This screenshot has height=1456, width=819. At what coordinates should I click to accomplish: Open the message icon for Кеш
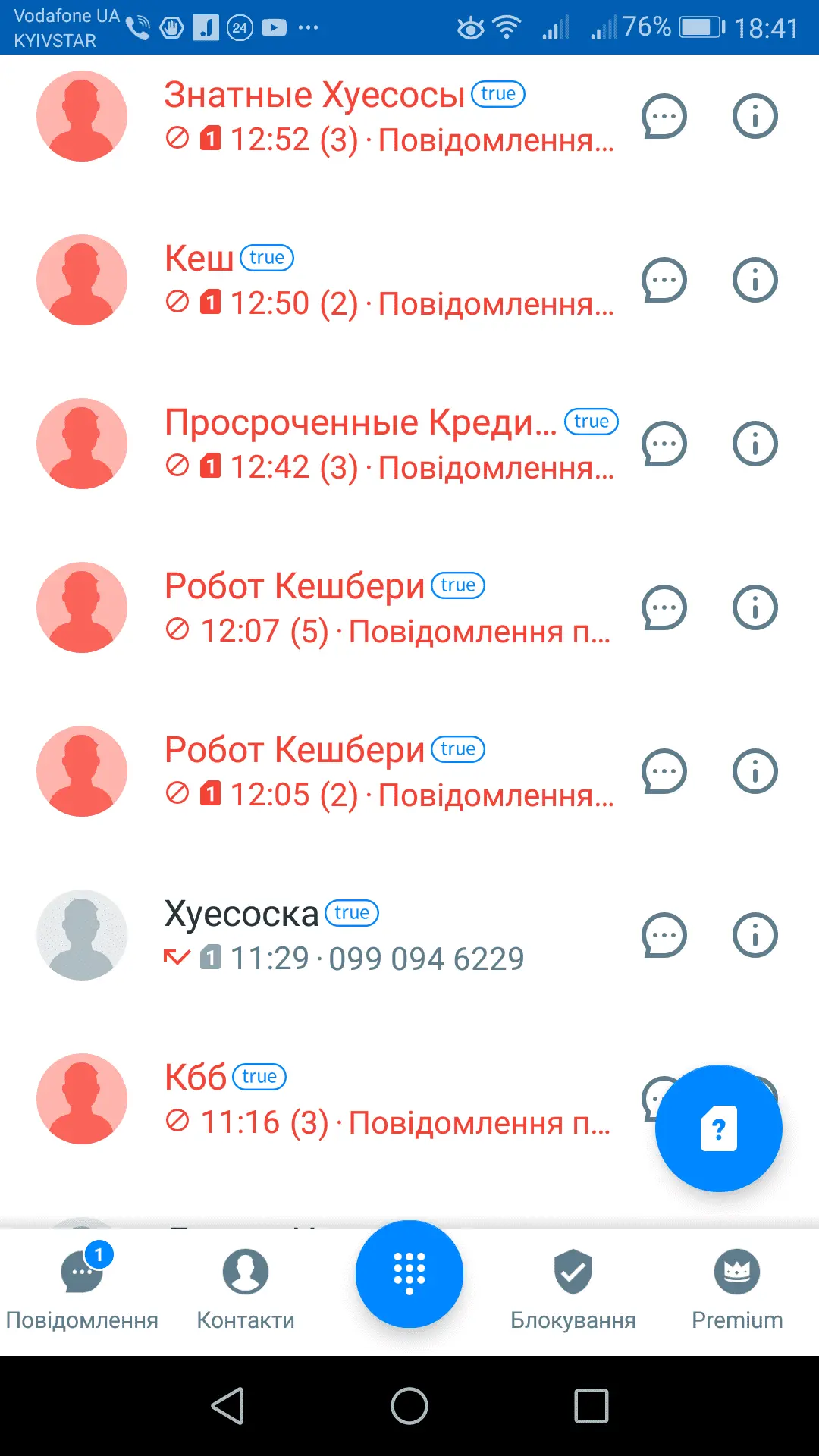664,280
